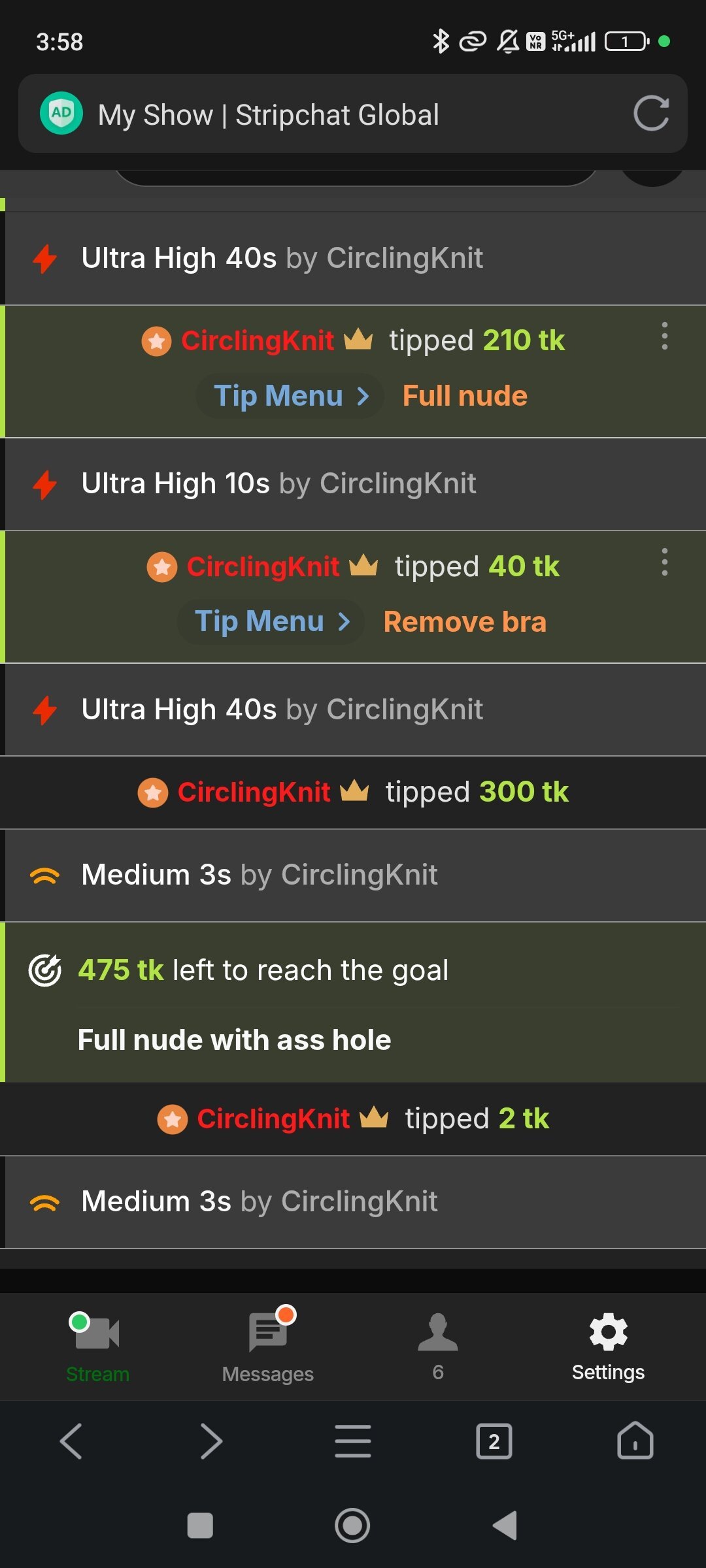Open options for the 210 tk tip
This screenshot has height=1568, width=706.
click(x=664, y=336)
